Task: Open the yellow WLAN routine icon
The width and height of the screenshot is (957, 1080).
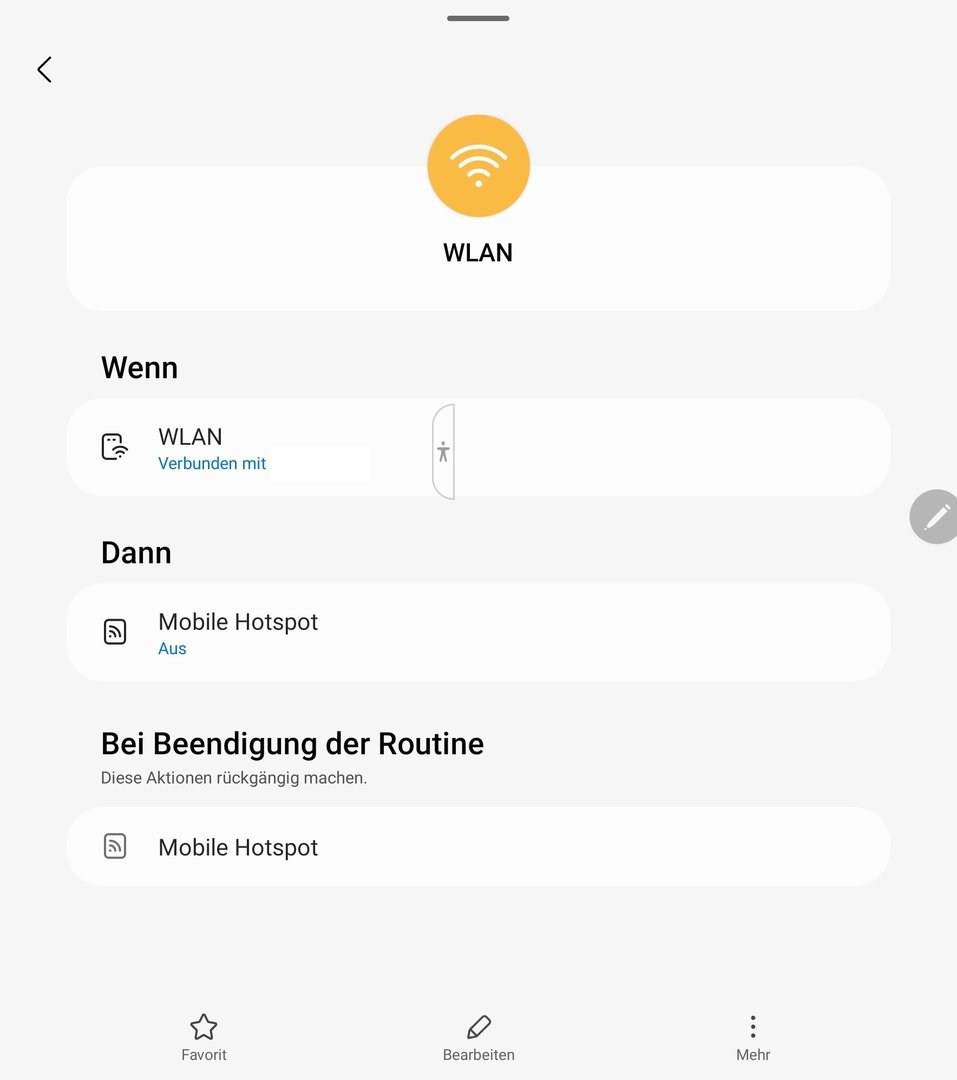Action: point(478,166)
